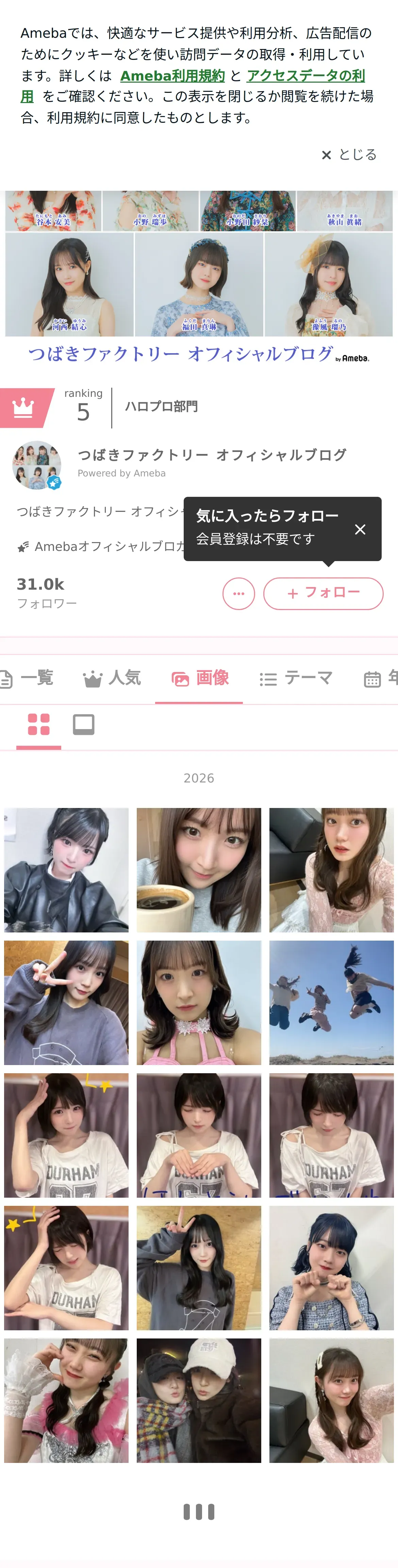This screenshot has height=1568, width=398.
Task: Follow the blog with フォロー button
Action: [x=323, y=593]
